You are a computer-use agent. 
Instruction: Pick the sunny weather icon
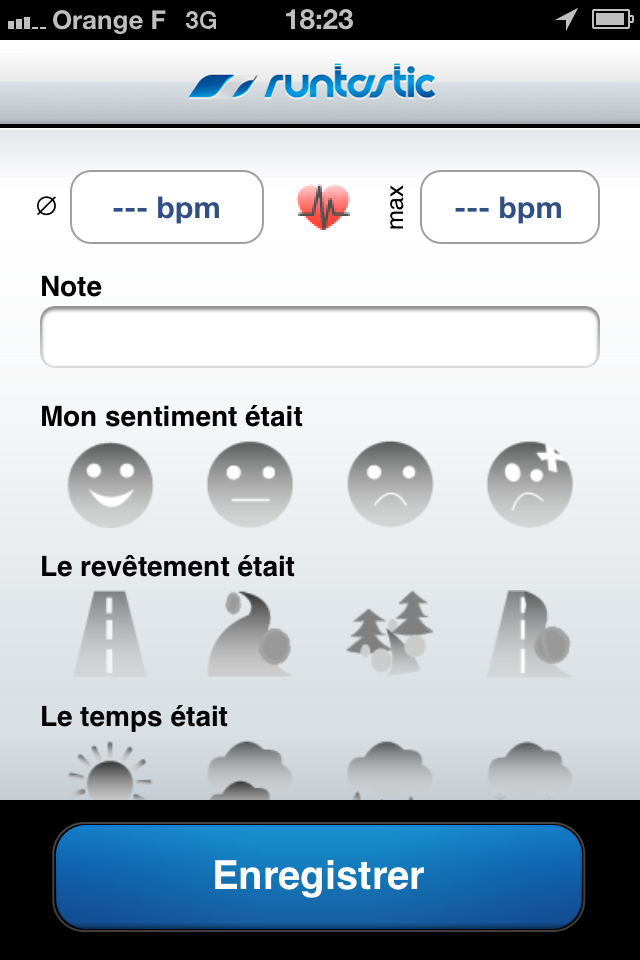point(110,774)
